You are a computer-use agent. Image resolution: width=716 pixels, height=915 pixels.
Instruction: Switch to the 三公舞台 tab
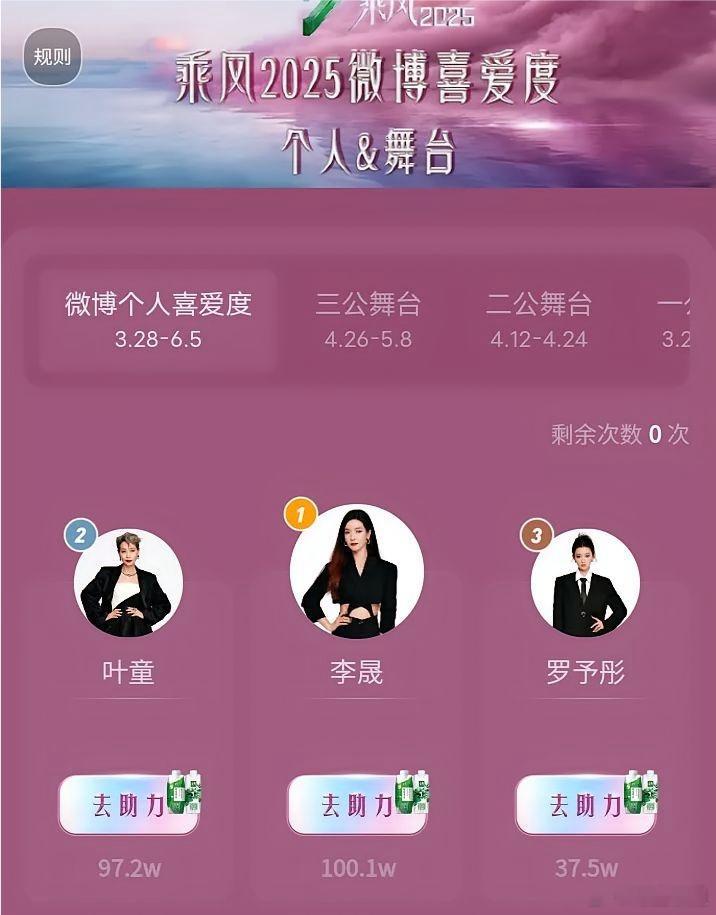point(368,320)
